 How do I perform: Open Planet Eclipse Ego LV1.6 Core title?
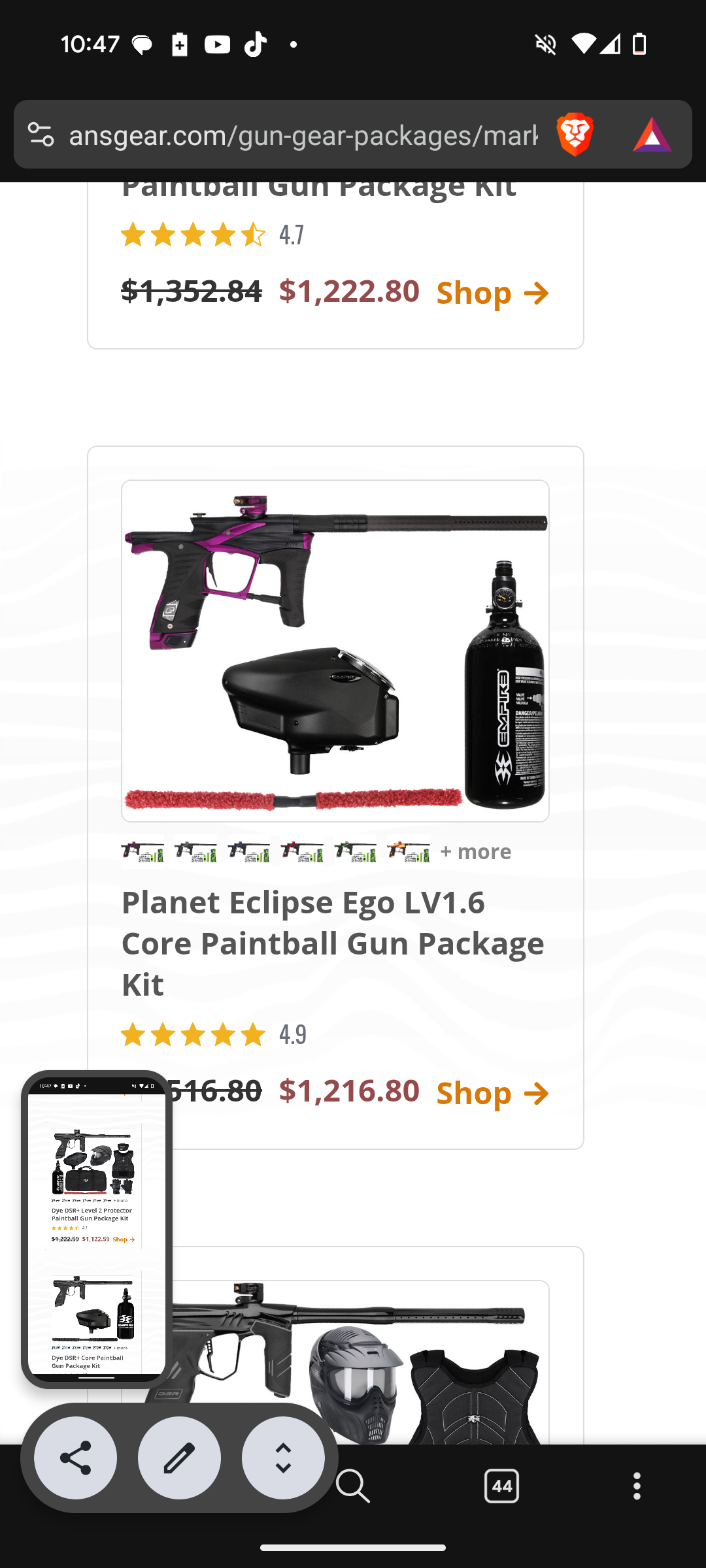333,943
